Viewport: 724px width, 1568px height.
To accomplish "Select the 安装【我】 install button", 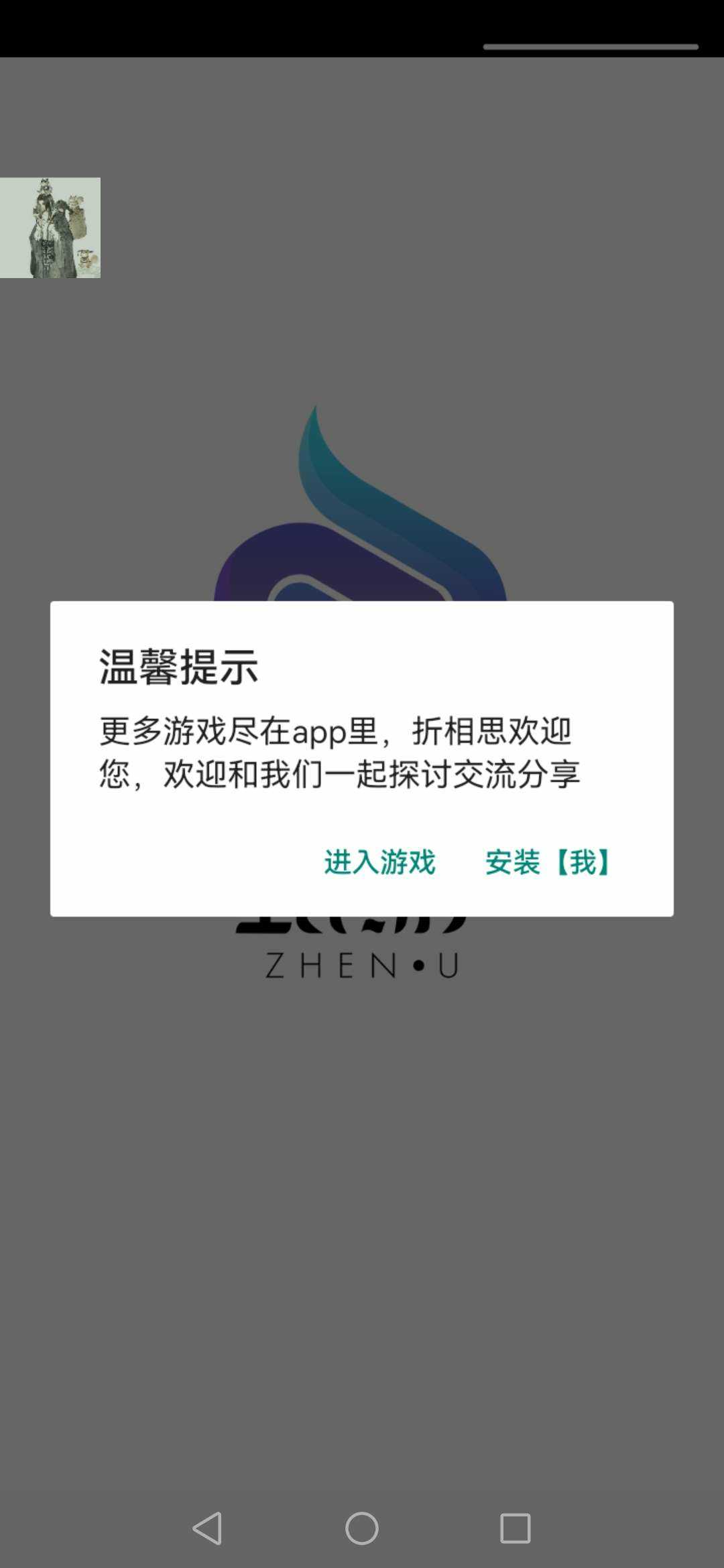I will pos(548,862).
